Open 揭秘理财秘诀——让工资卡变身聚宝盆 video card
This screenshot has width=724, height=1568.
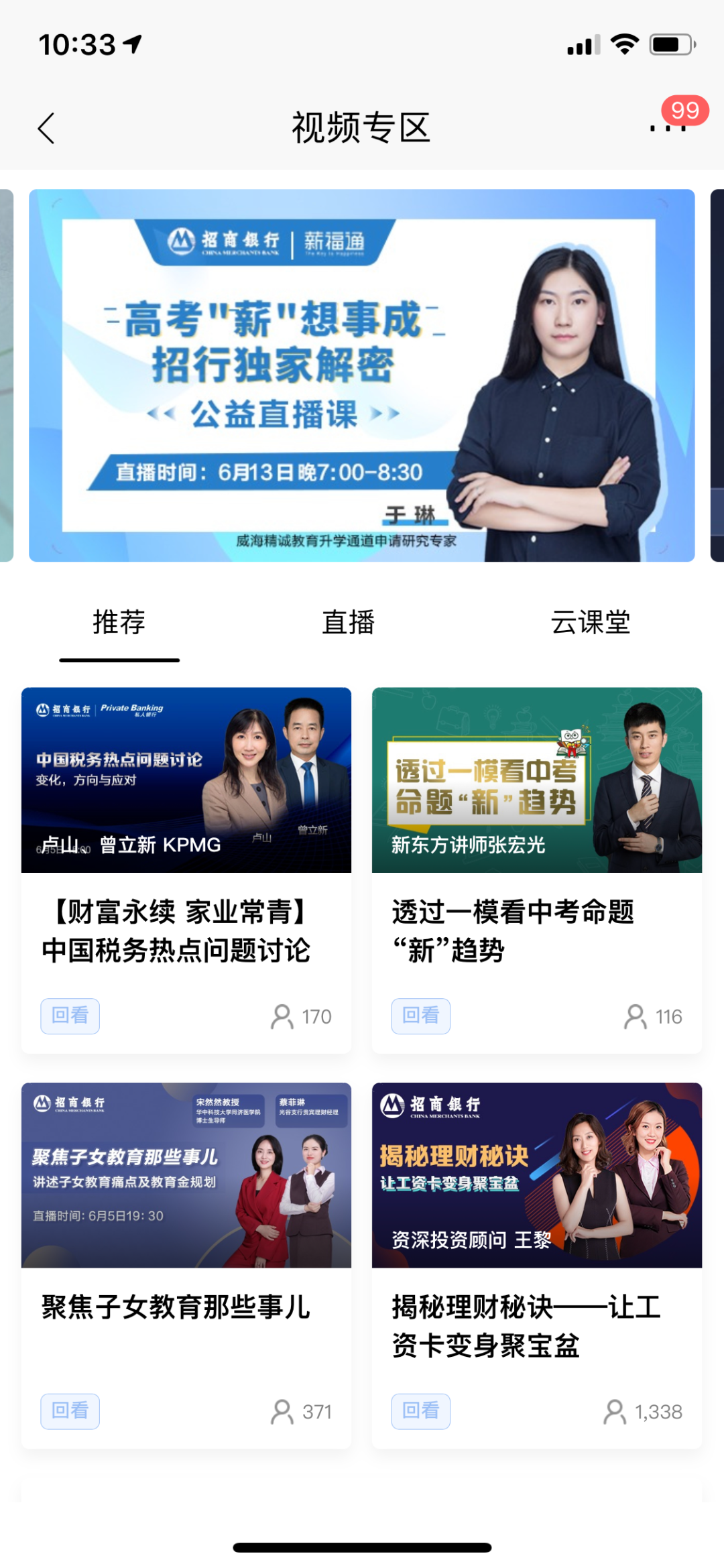(x=536, y=1264)
